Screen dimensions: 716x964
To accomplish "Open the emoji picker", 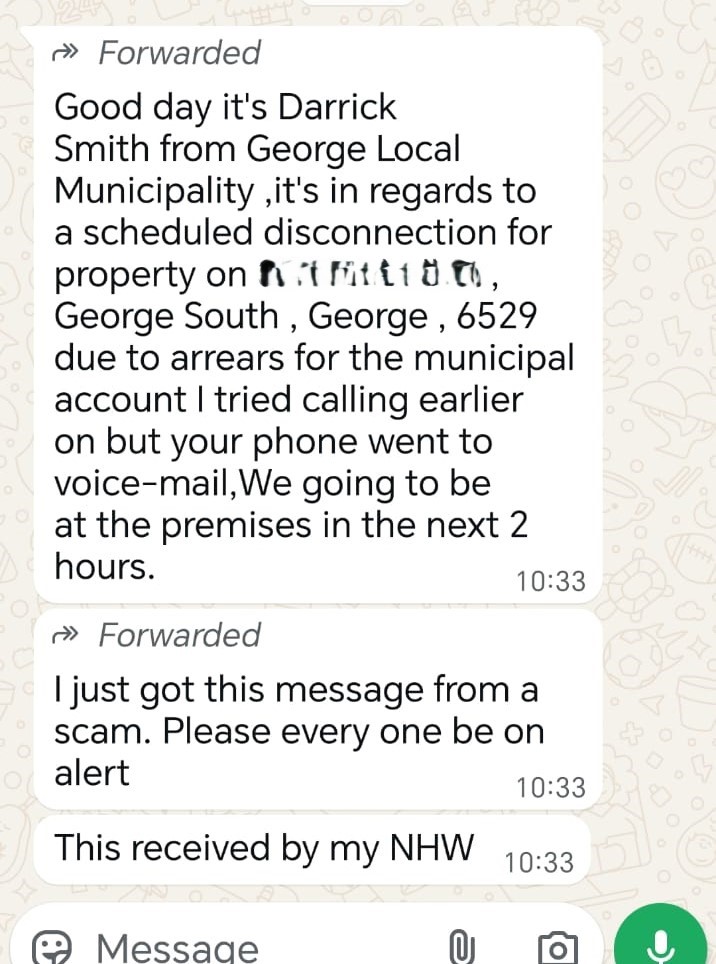I will [x=51, y=947].
